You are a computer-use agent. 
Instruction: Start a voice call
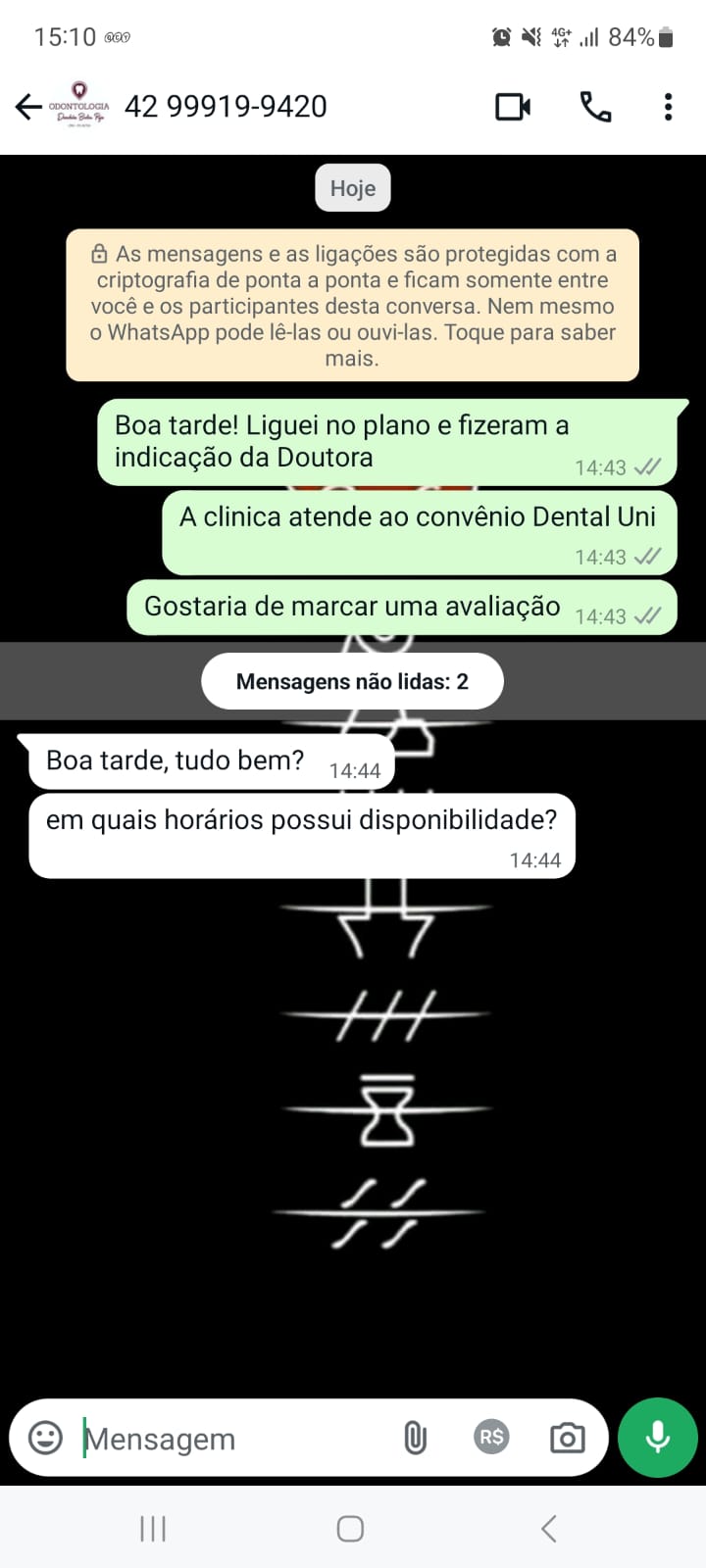pyautogui.click(x=595, y=106)
